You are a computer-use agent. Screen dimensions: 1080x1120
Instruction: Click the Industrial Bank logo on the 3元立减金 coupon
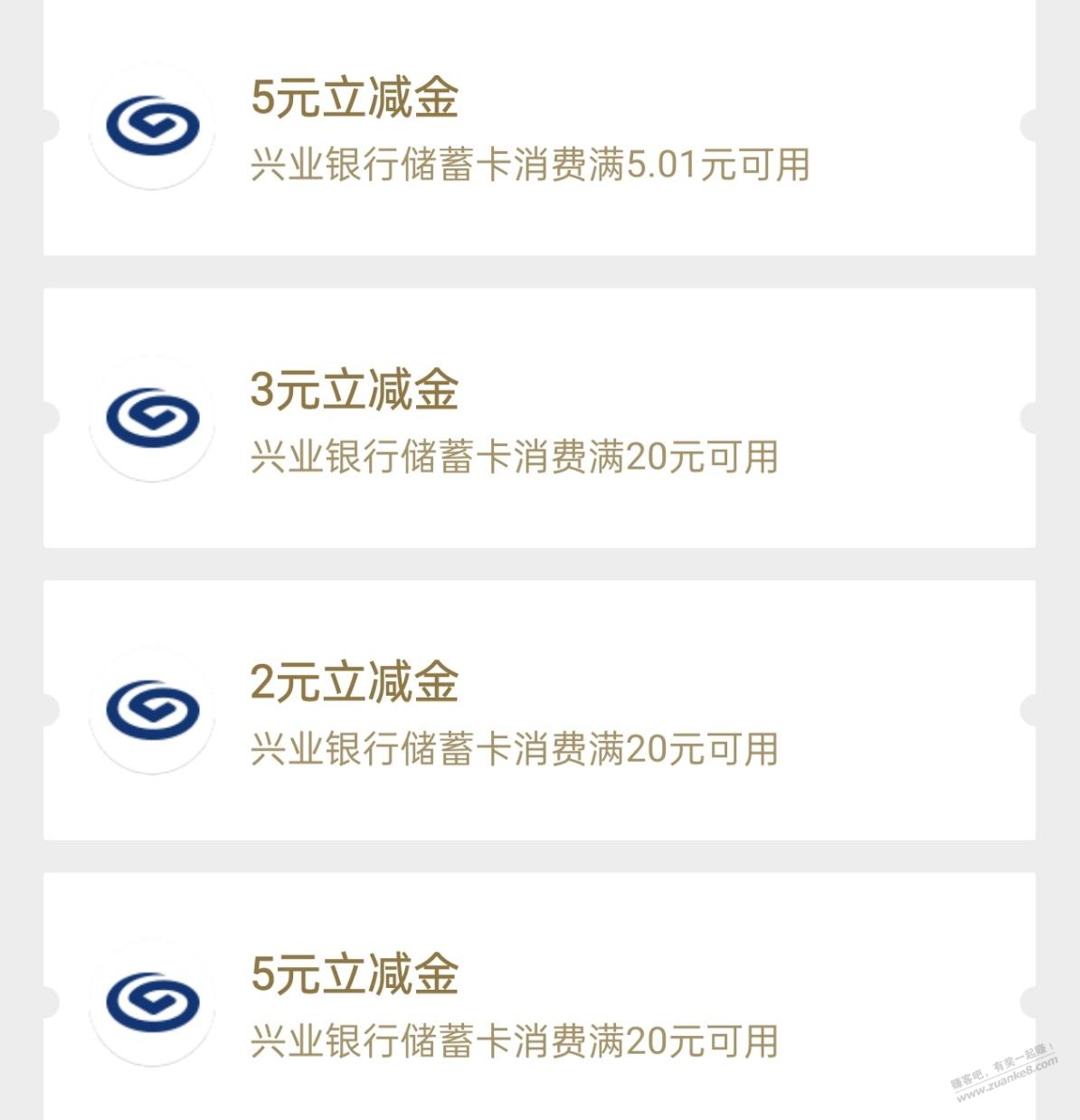151,416
